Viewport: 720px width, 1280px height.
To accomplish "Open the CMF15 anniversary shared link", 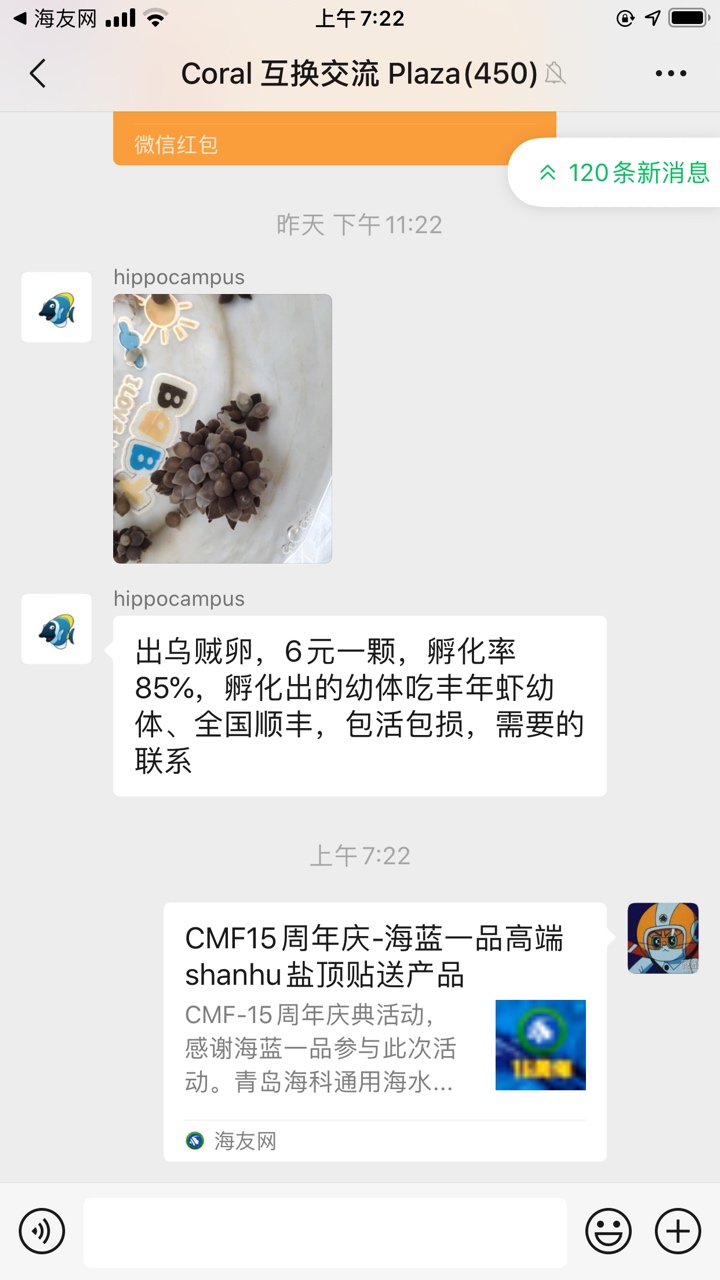I will click(x=385, y=1030).
